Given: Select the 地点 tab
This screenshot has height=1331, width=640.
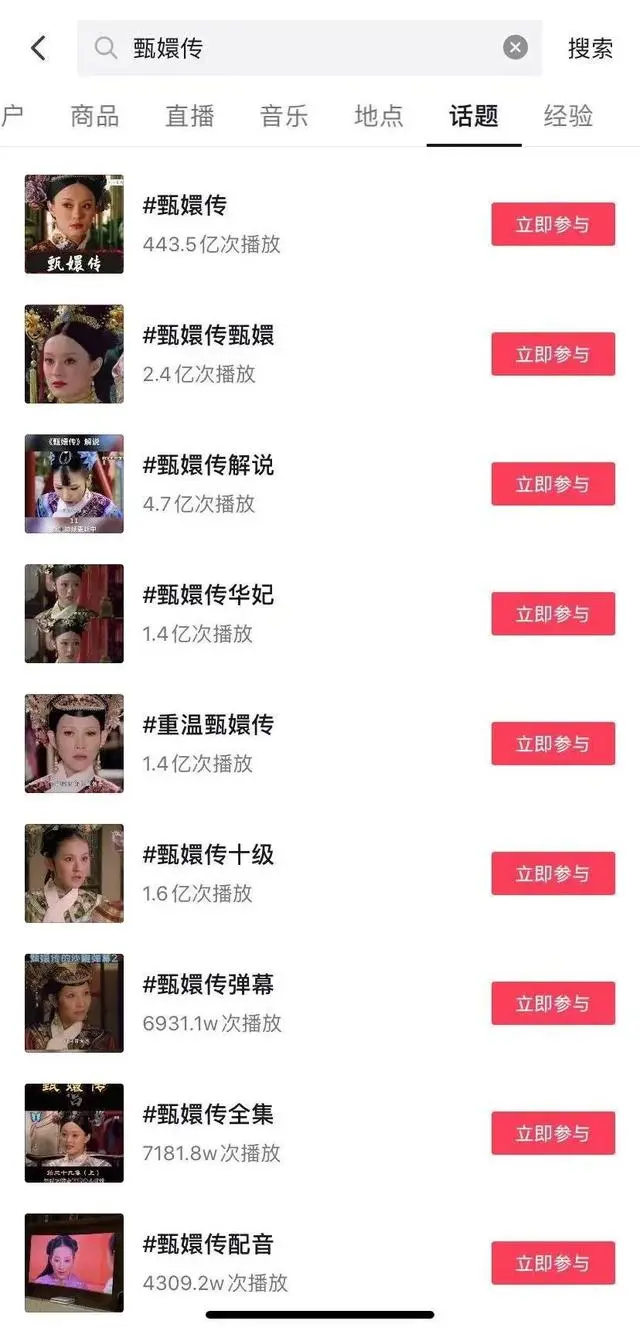Looking at the screenshot, I should coord(379,116).
